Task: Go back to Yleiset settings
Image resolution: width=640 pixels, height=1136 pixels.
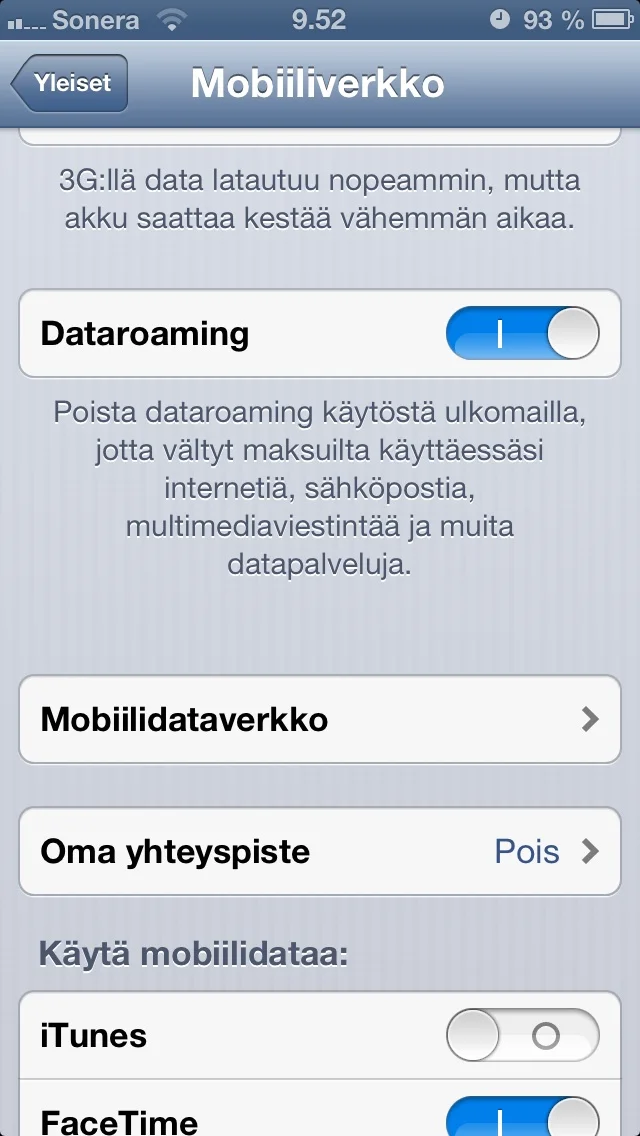Action: tap(70, 84)
